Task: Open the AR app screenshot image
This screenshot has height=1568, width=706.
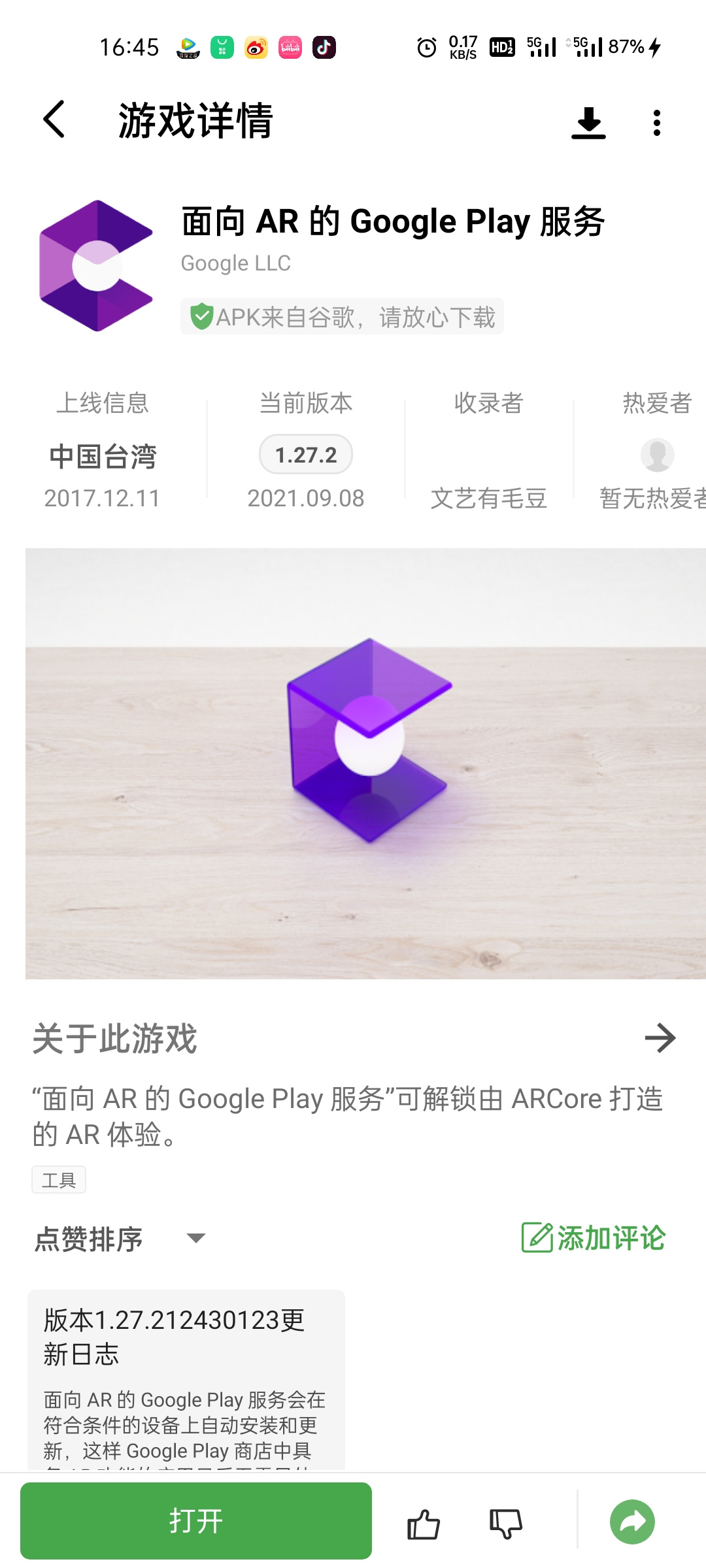Action: [365, 763]
